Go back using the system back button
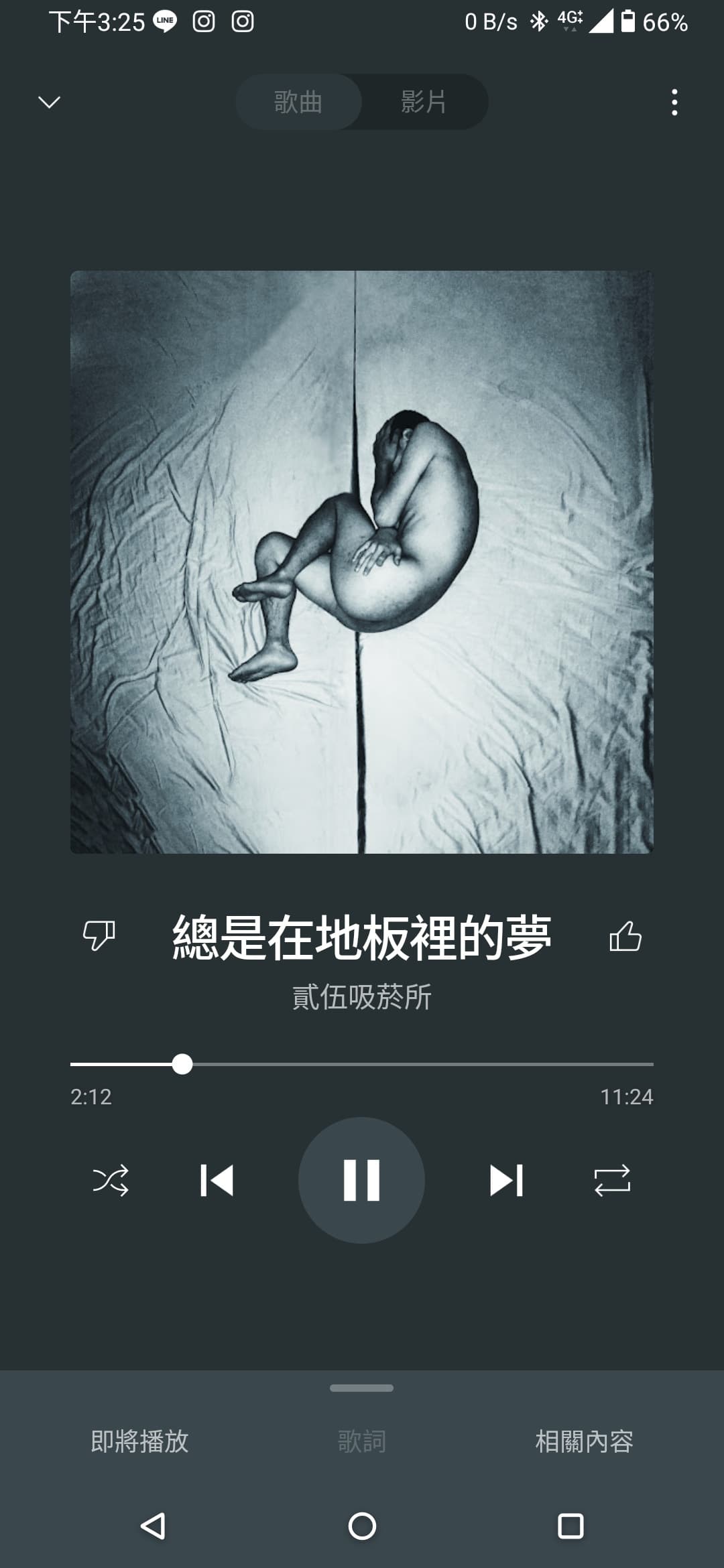This screenshot has height=1568, width=724. click(x=154, y=1526)
